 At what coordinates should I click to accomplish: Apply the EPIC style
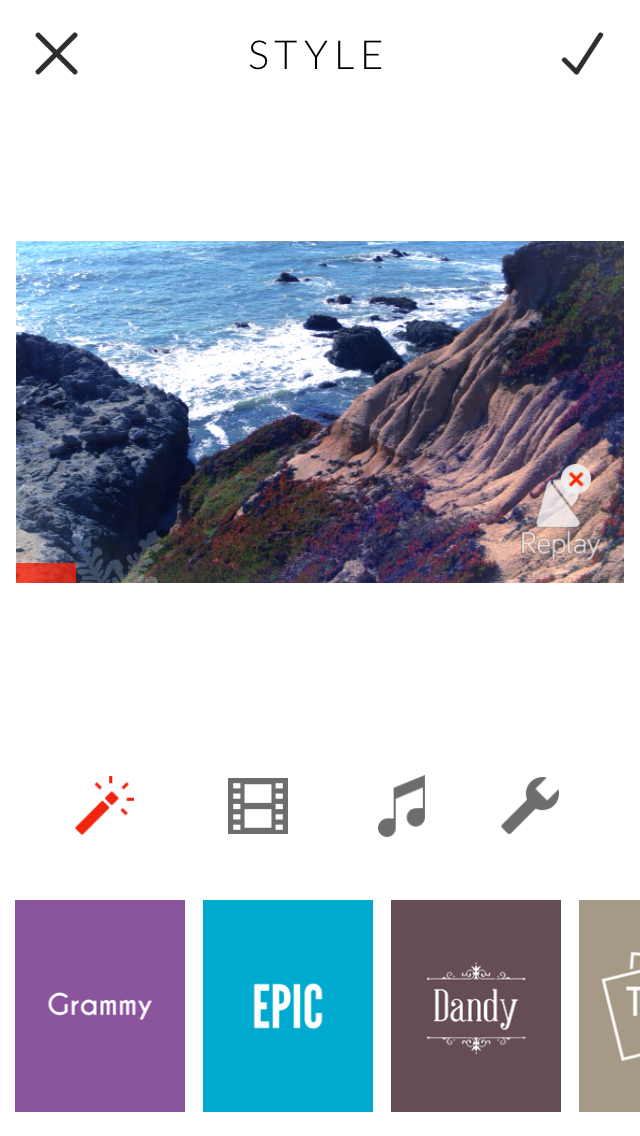[288, 1006]
